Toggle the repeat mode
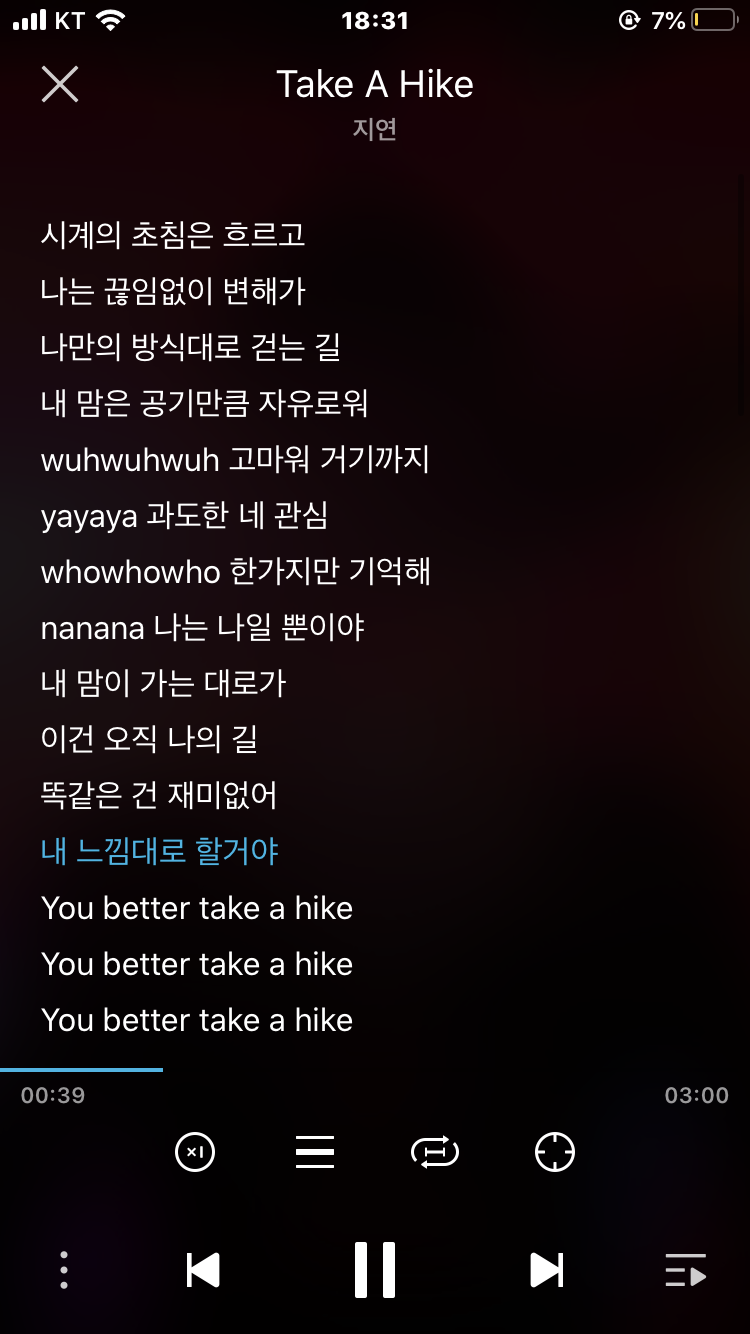 pos(435,1152)
